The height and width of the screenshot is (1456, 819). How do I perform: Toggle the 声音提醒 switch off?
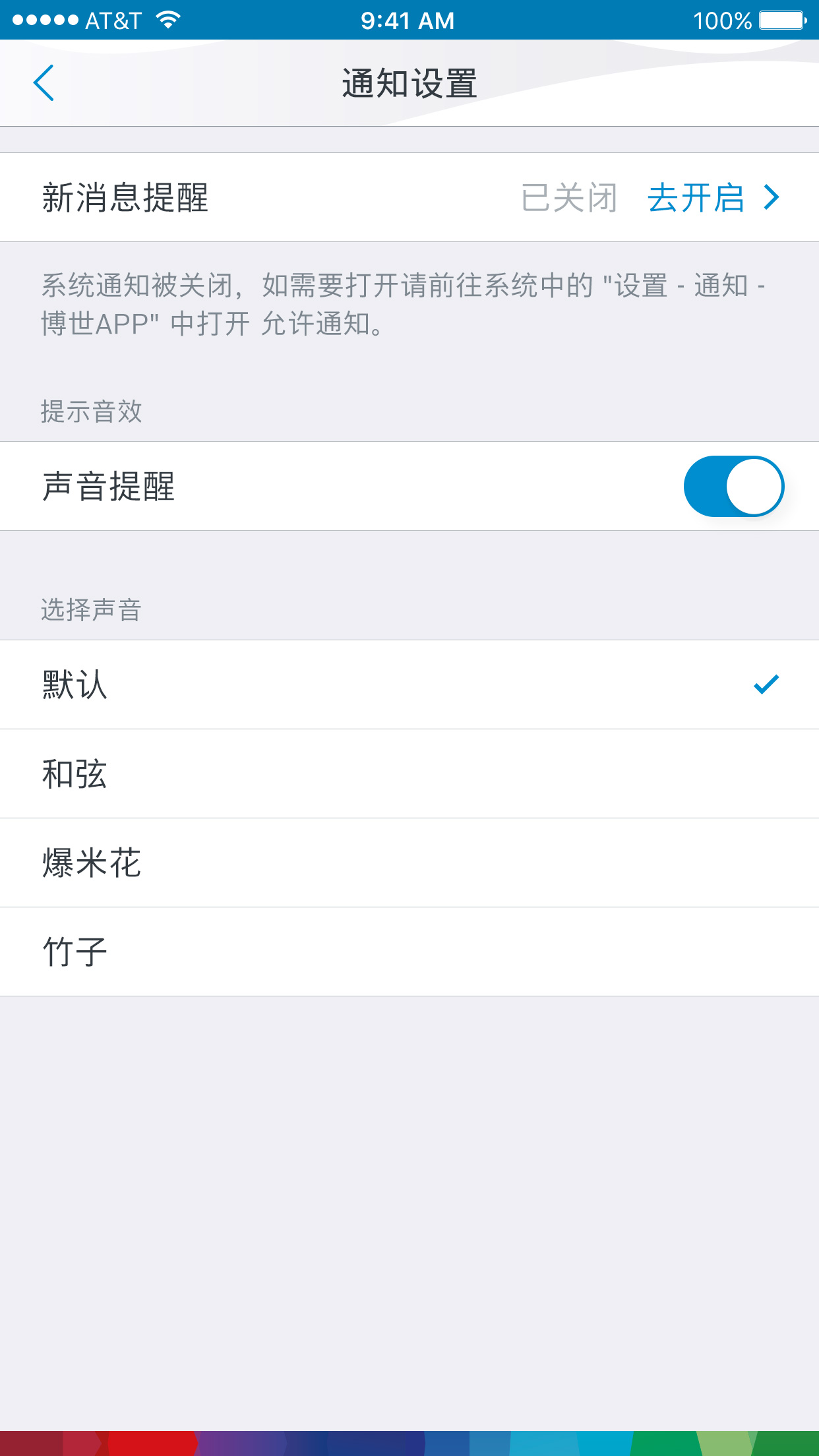[x=733, y=487]
